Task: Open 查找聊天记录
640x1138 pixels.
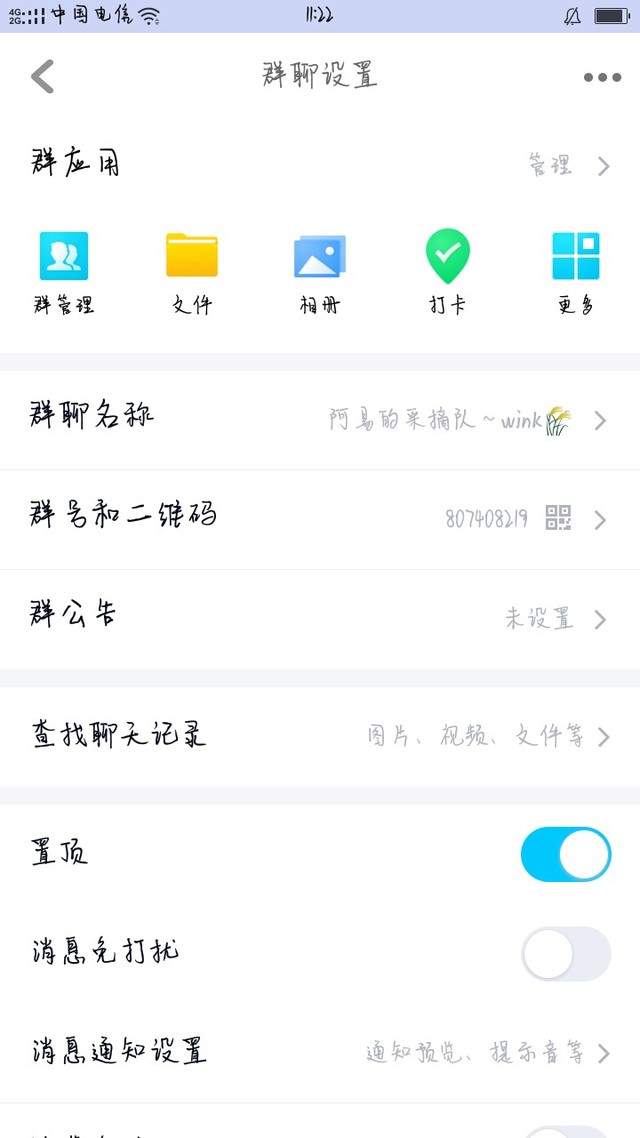Action: (320, 737)
